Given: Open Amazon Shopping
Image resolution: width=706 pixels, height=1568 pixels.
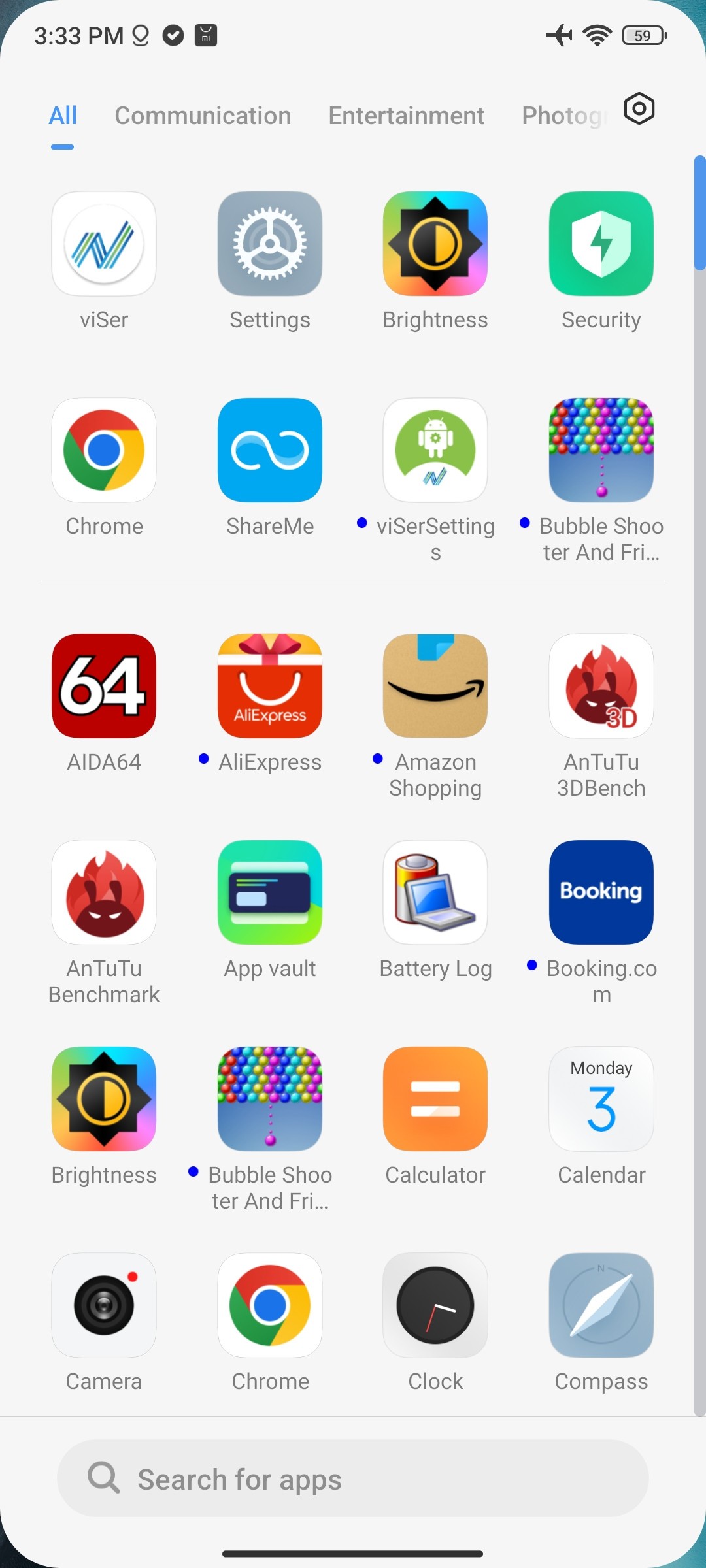Looking at the screenshot, I should tap(435, 686).
